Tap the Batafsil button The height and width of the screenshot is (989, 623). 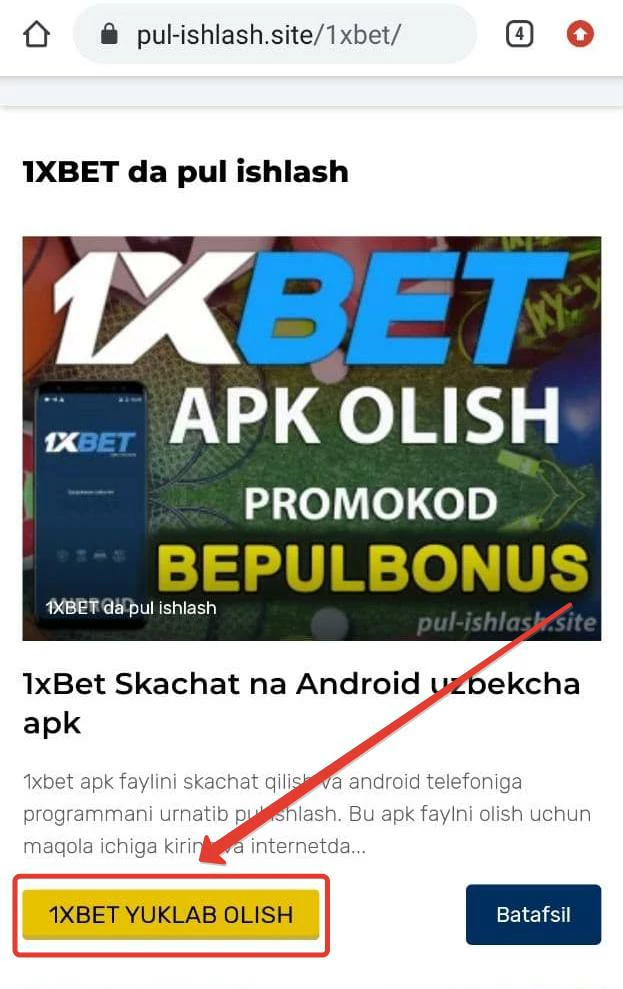[x=533, y=914]
